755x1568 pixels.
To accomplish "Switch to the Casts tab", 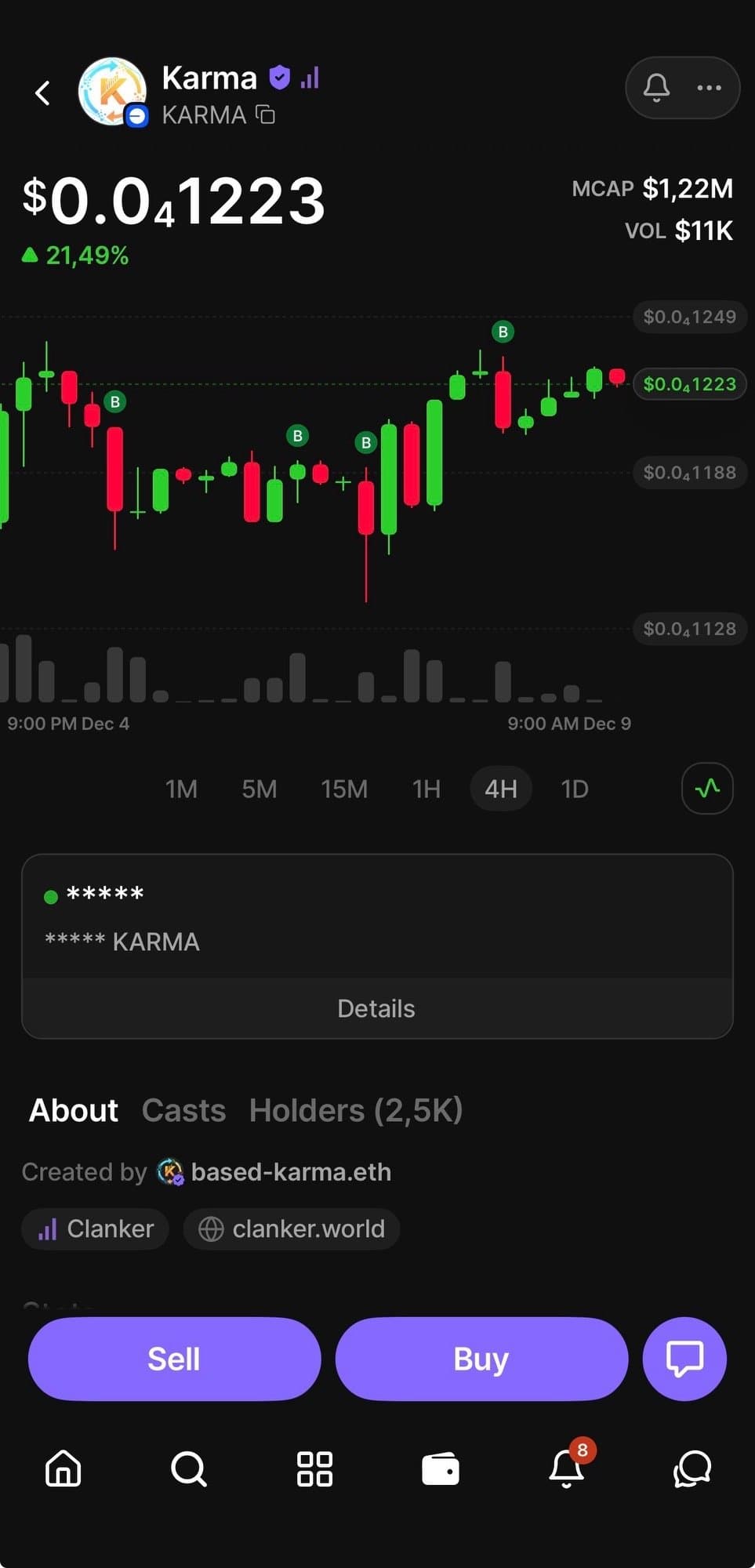I will click(183, 1110).
